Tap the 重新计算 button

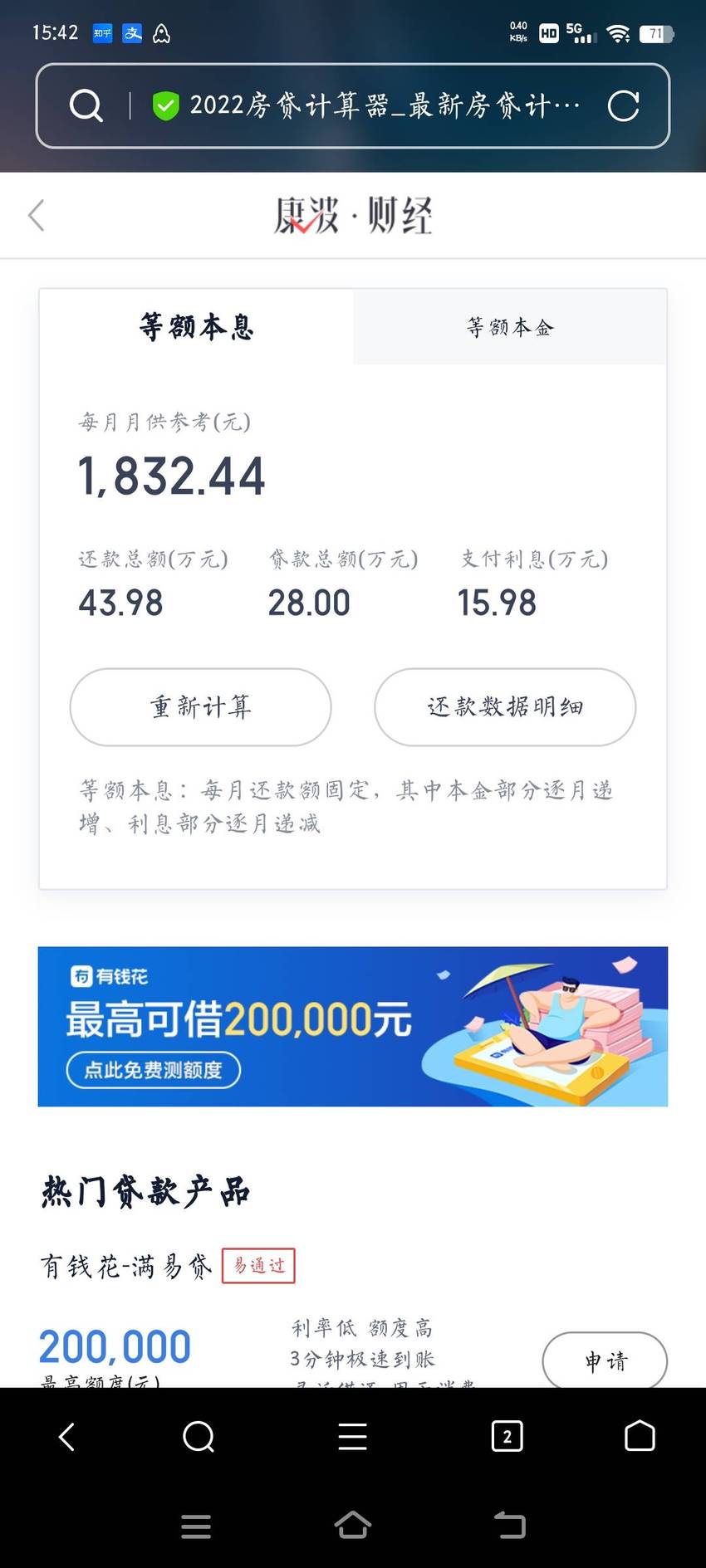pos(200,707)
